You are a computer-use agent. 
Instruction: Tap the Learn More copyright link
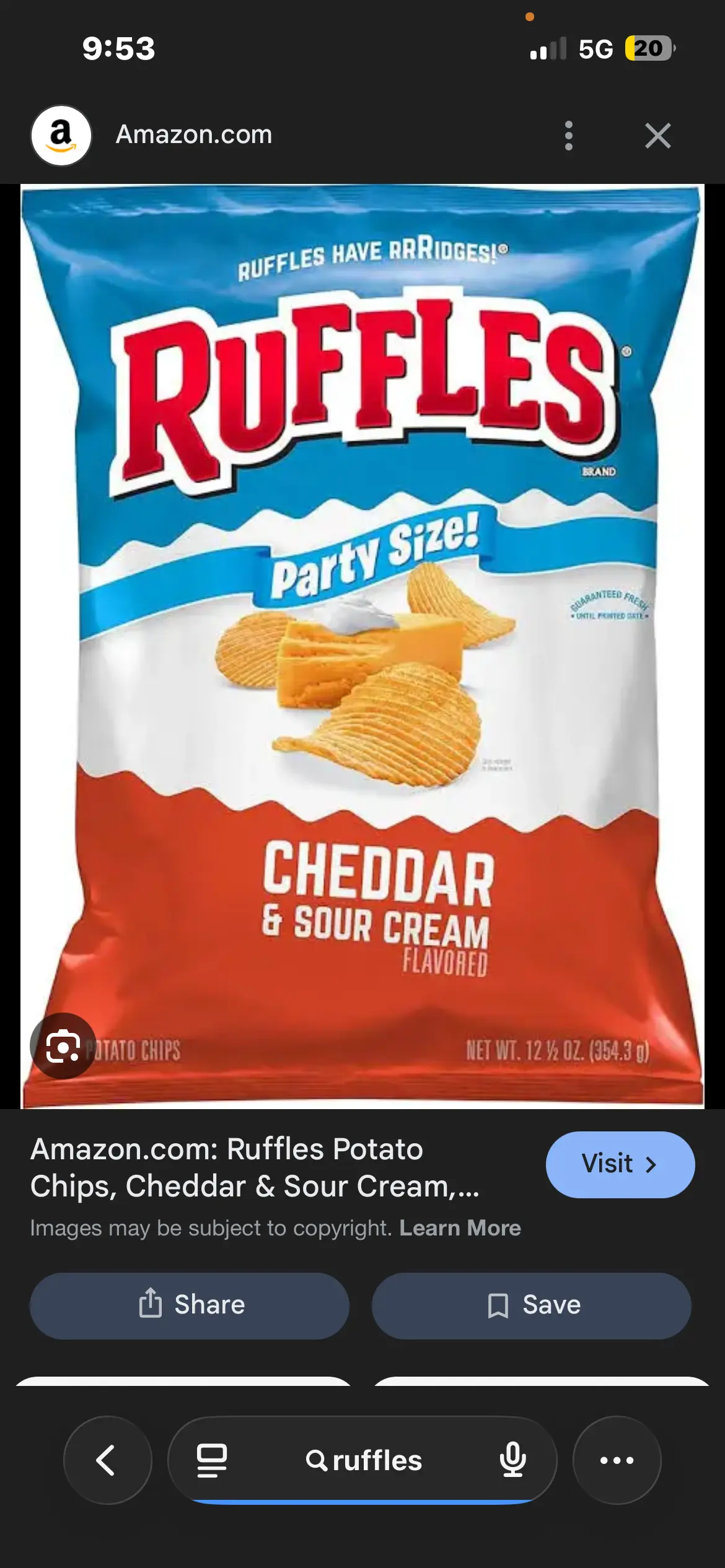(x=460, y=1227)
